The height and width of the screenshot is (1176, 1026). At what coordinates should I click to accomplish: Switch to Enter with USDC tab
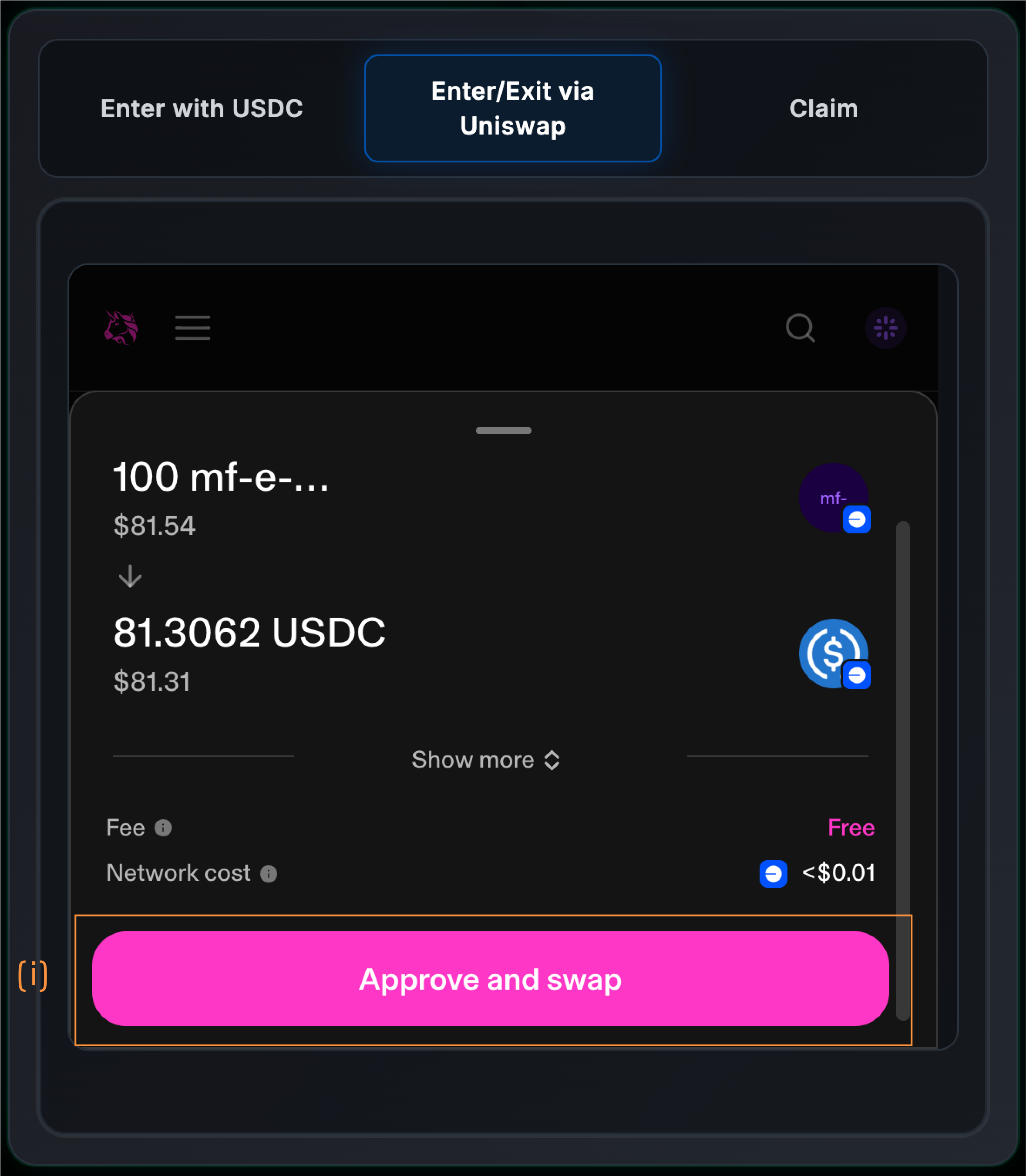click(202, 108)
